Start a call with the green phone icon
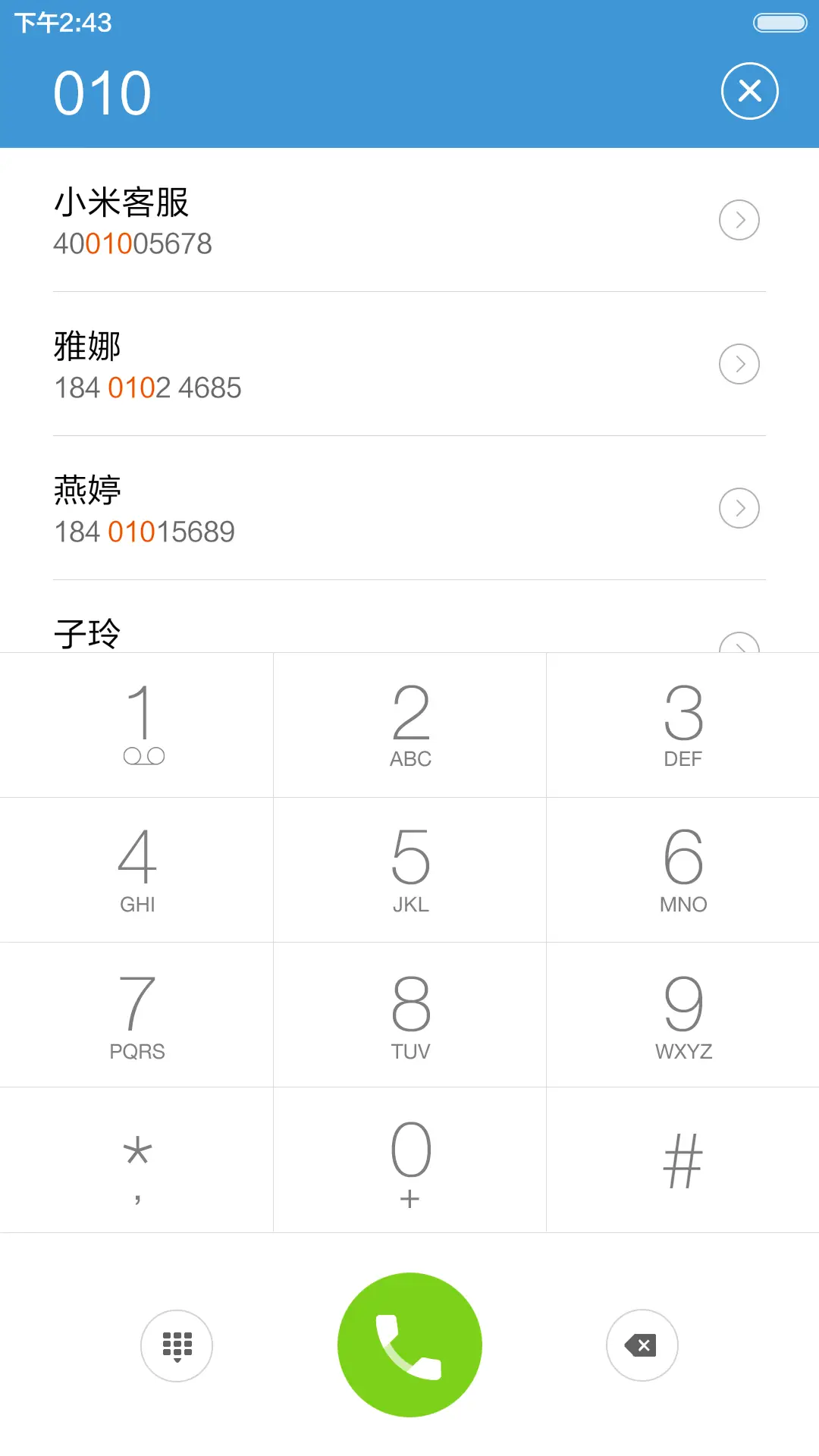Viewport: 819px width, 1456px height. [409, 1345]
